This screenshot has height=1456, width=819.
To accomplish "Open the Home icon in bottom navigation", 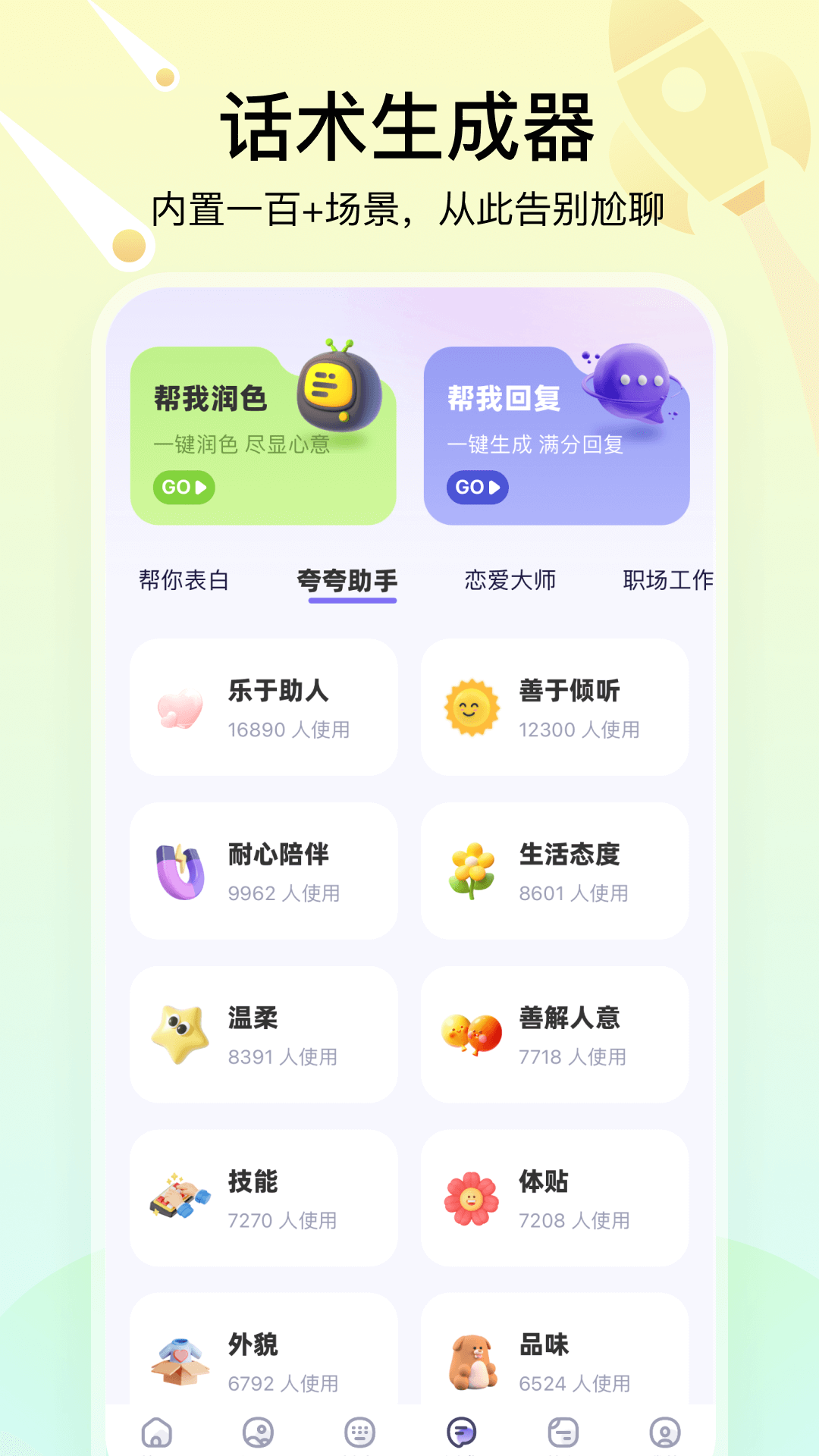I will (156, 1432).
